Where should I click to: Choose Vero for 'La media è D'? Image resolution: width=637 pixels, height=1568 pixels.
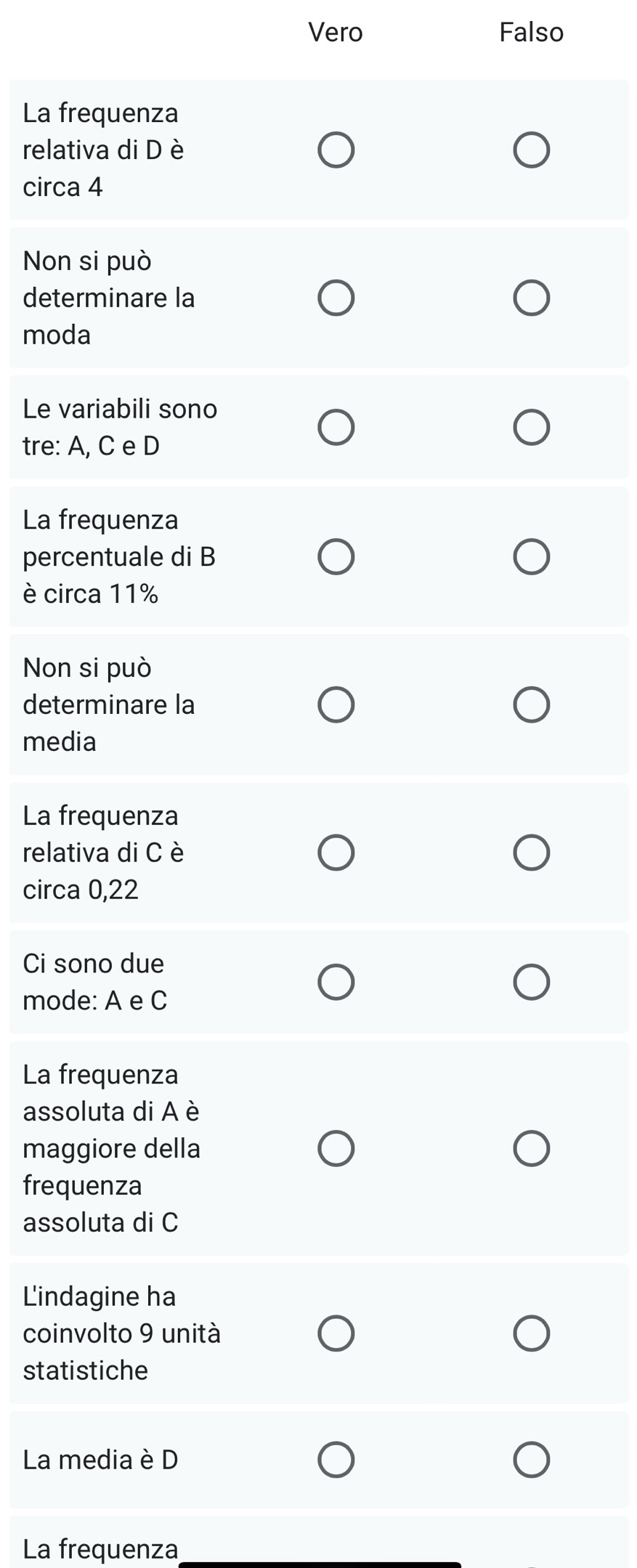[336, 1460]
